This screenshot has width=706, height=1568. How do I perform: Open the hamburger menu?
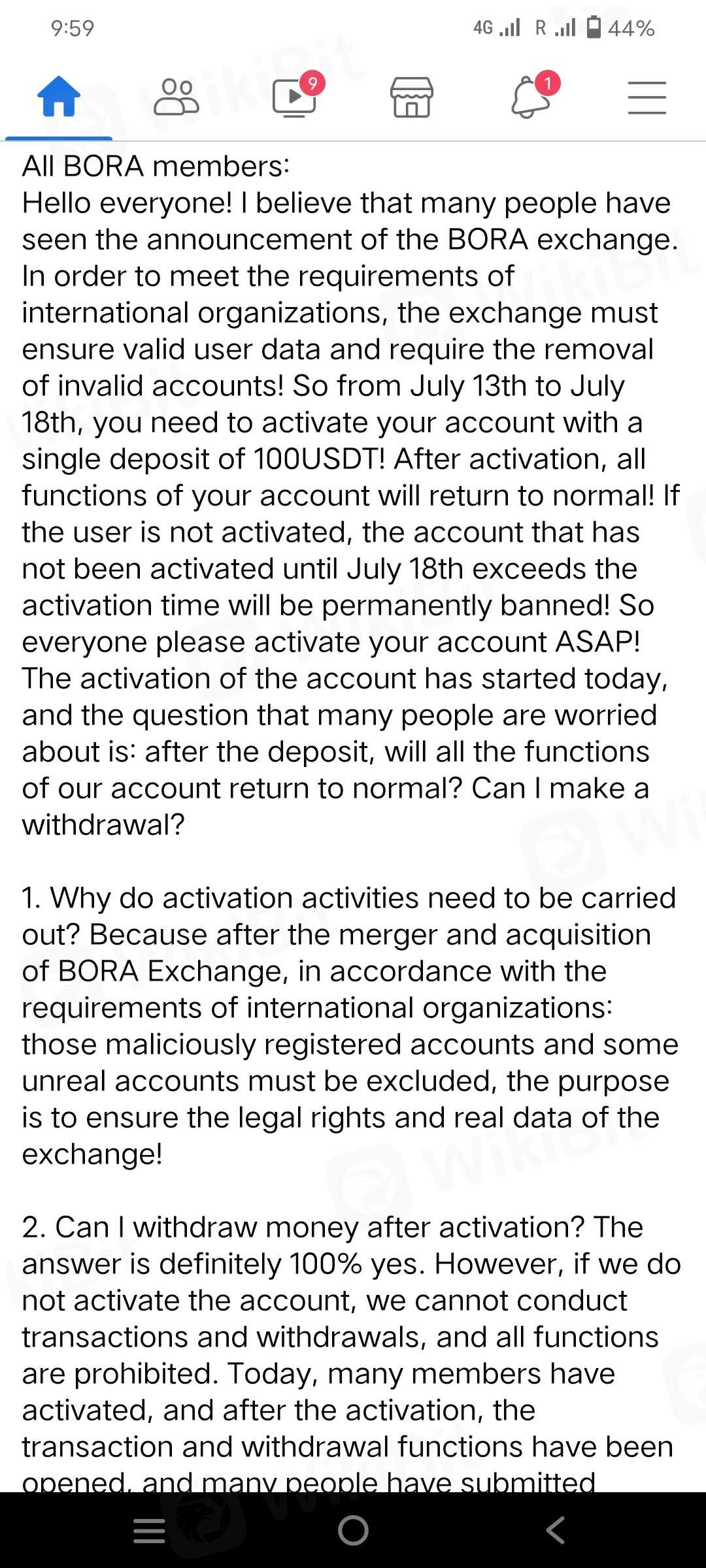pos(647,97)
